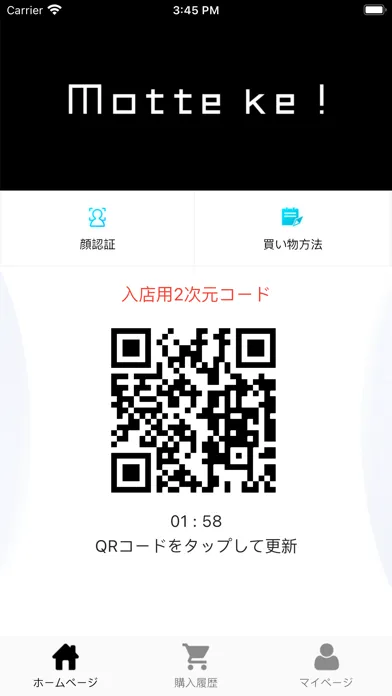Go to the マイページ tab
The width and height of the screenshot is (392, 696).
326,665
